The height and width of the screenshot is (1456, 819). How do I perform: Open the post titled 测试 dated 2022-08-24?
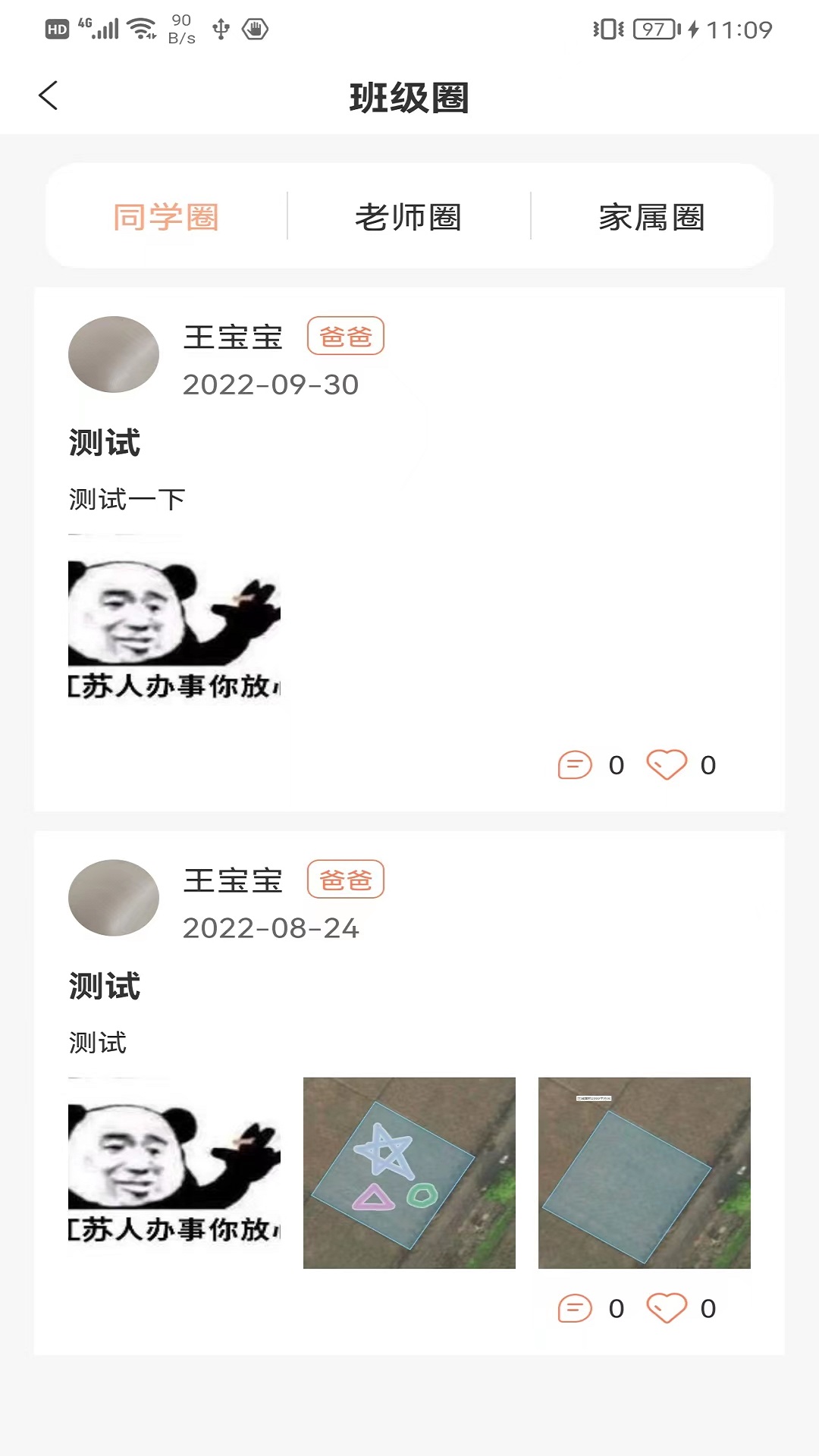pos(104,986)
